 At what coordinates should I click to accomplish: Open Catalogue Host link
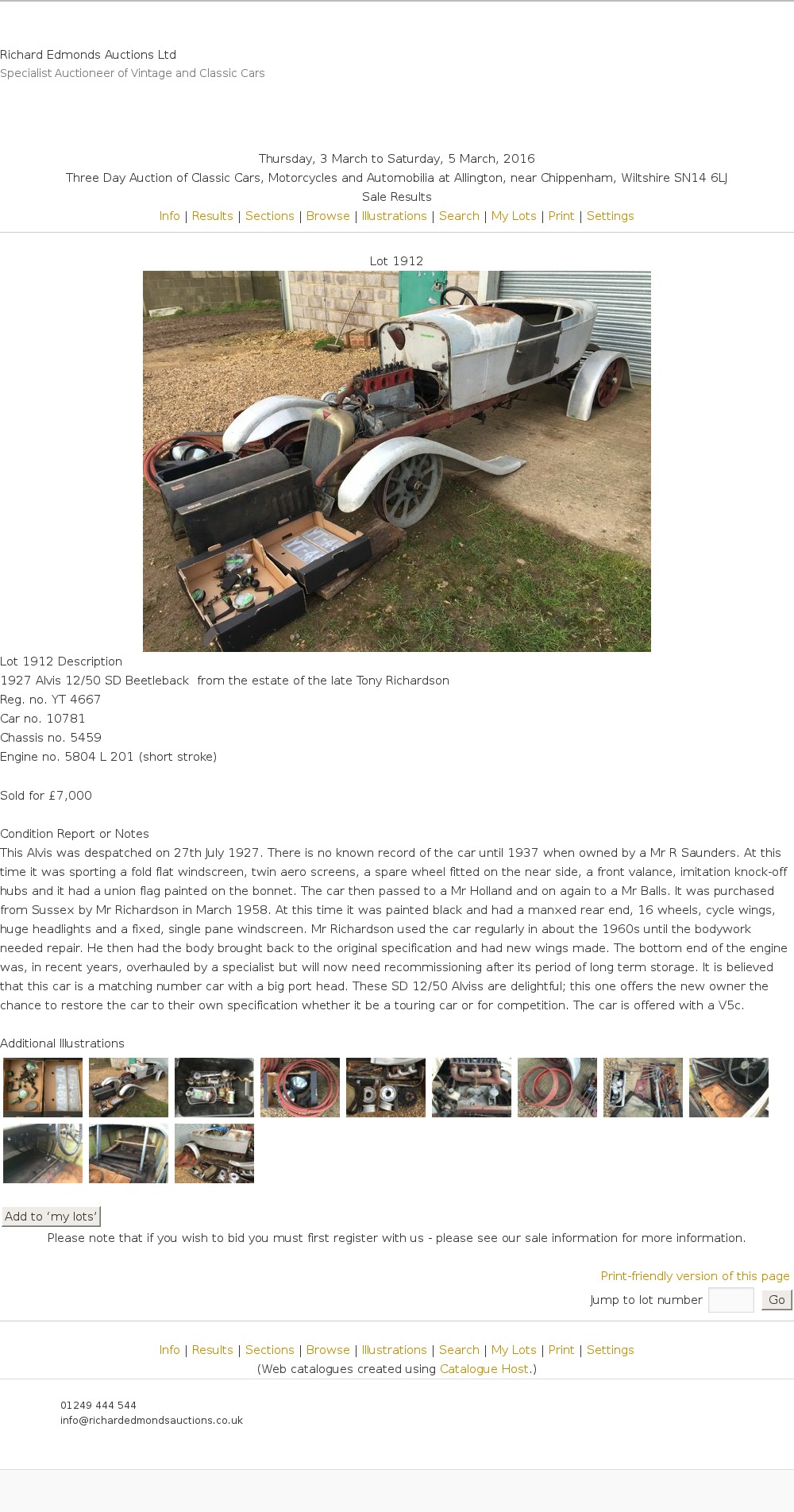[484, 1369]
